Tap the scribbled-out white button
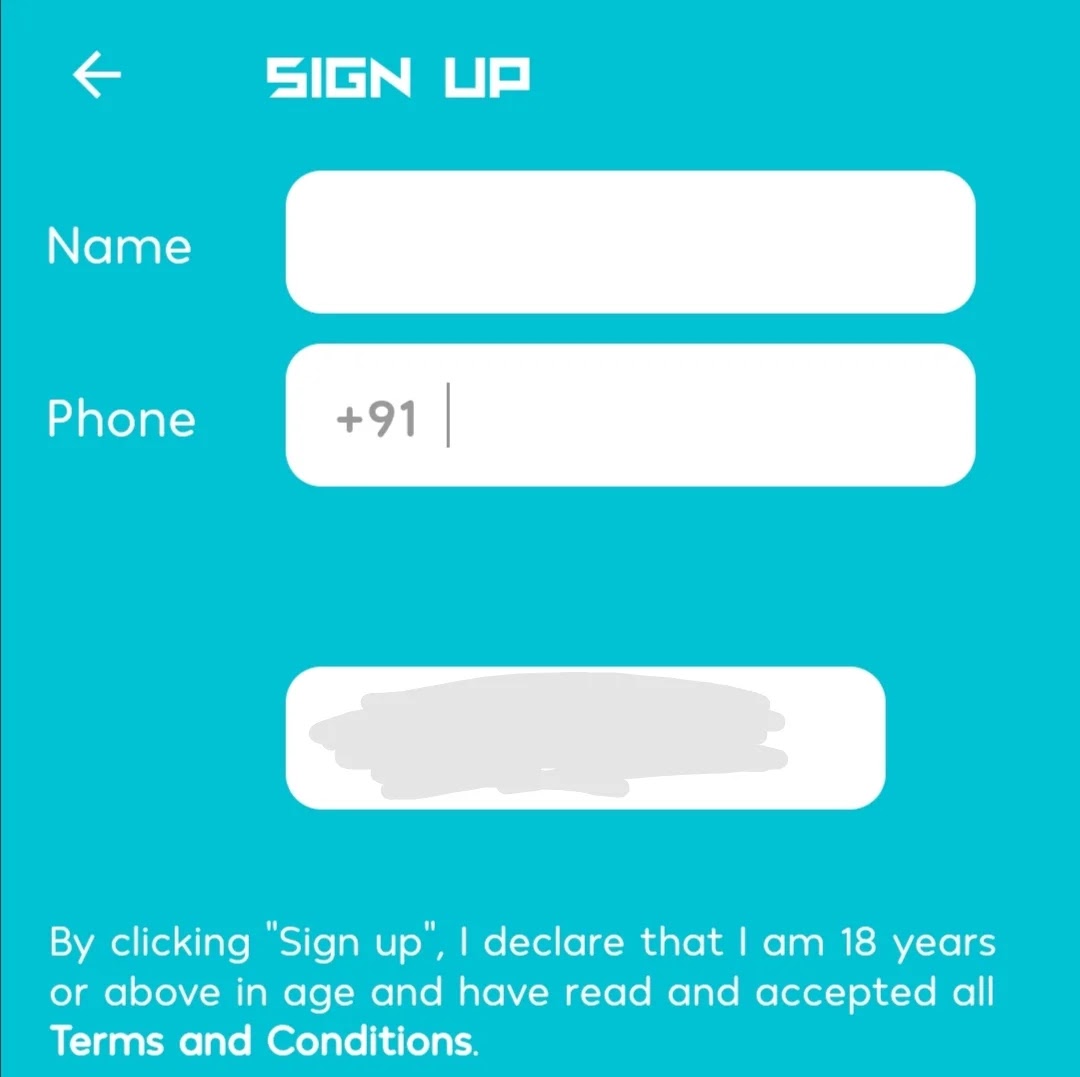This screenshot has height=1077, width=1080. 585,738
